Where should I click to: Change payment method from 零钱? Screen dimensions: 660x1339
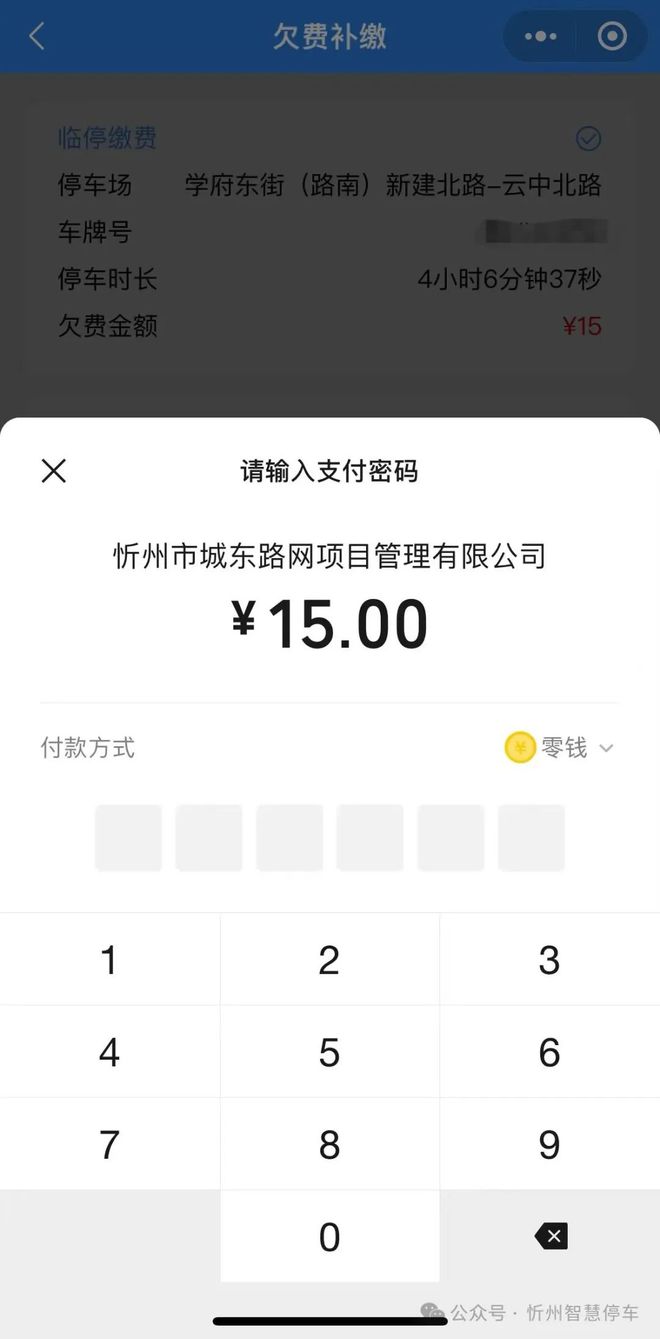click(560, 748)
